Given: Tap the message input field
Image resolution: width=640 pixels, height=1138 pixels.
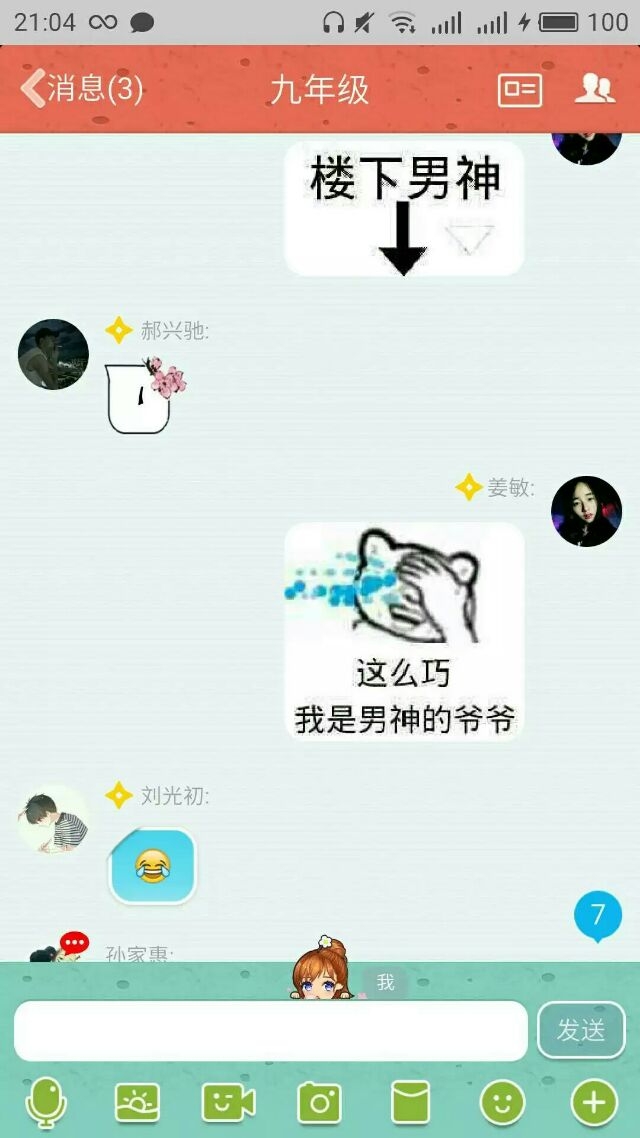Looking at the screenshot, I should tap(271, 1031).
